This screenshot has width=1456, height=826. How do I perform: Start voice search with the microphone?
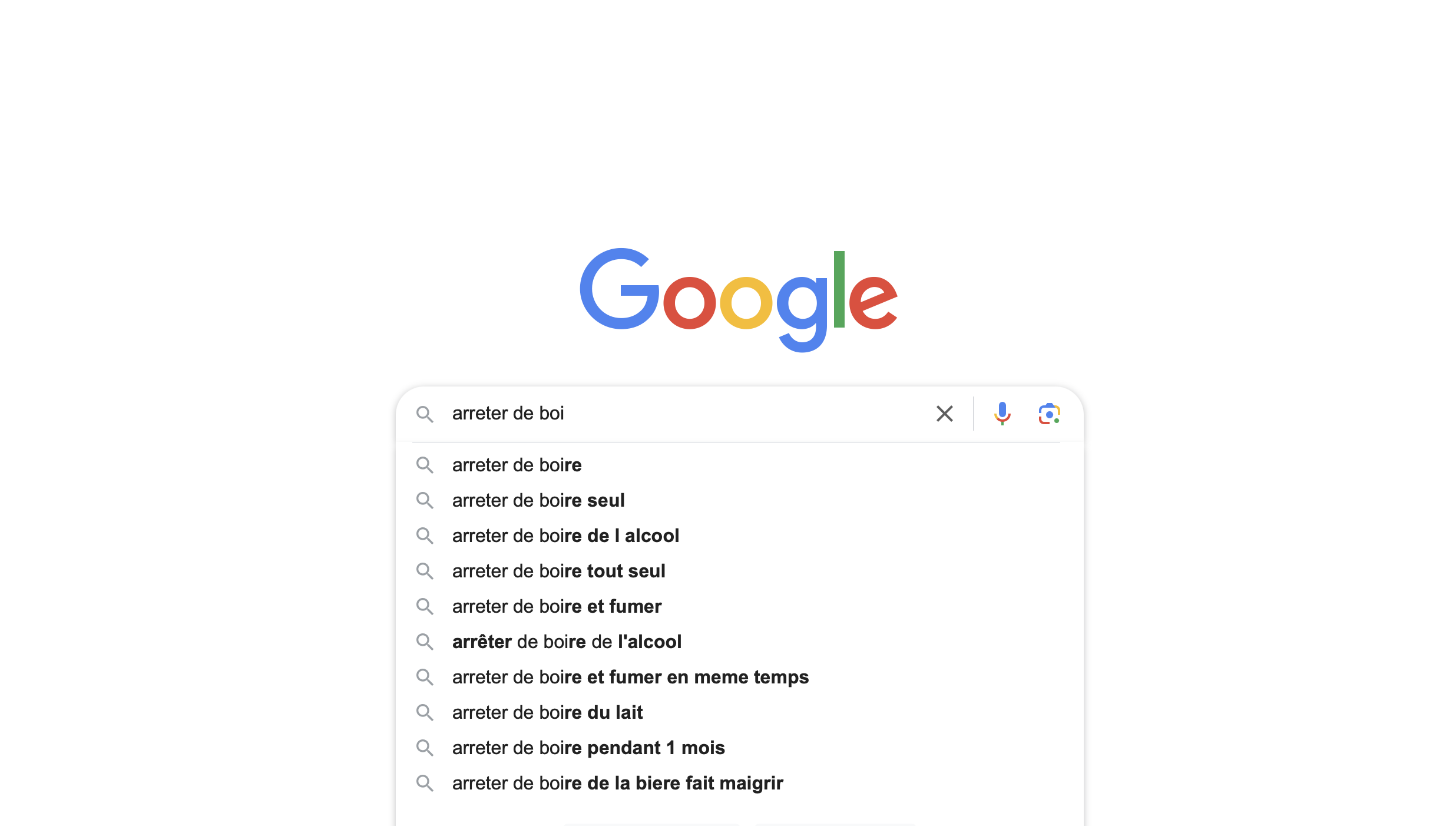tap(1002, 414)
